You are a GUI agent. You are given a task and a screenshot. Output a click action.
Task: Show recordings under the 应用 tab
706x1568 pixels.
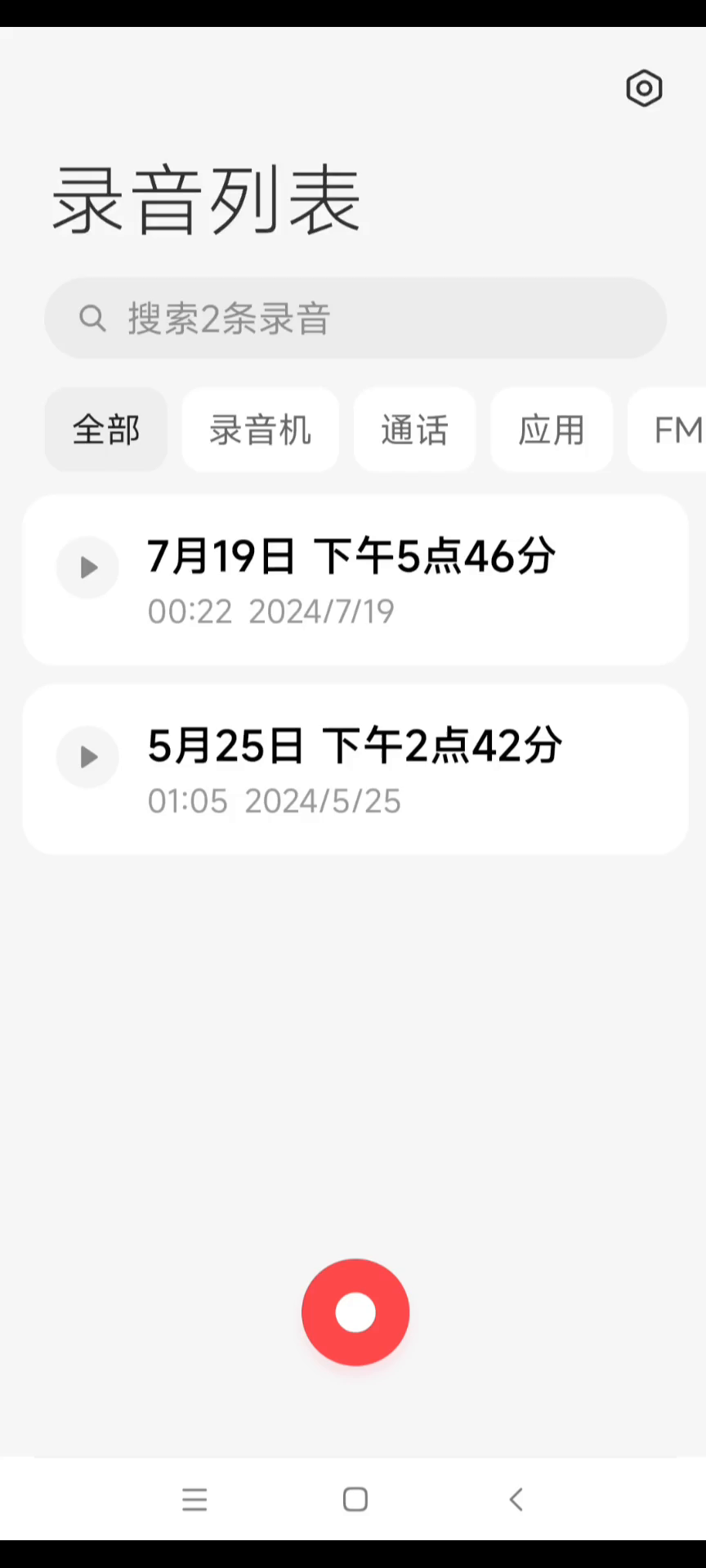point(552,430)
